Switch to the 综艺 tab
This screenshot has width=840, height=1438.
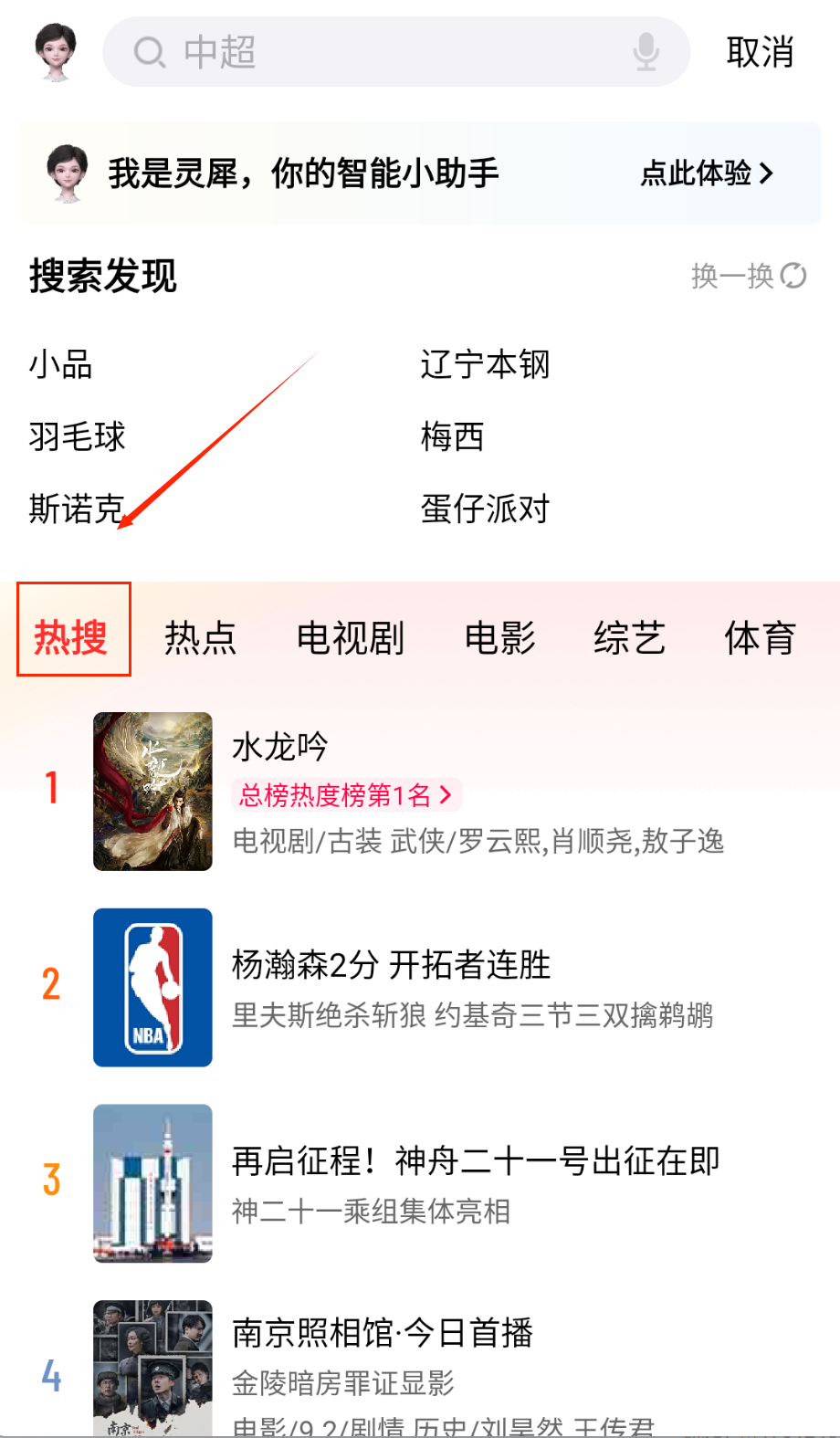(629, 637)
